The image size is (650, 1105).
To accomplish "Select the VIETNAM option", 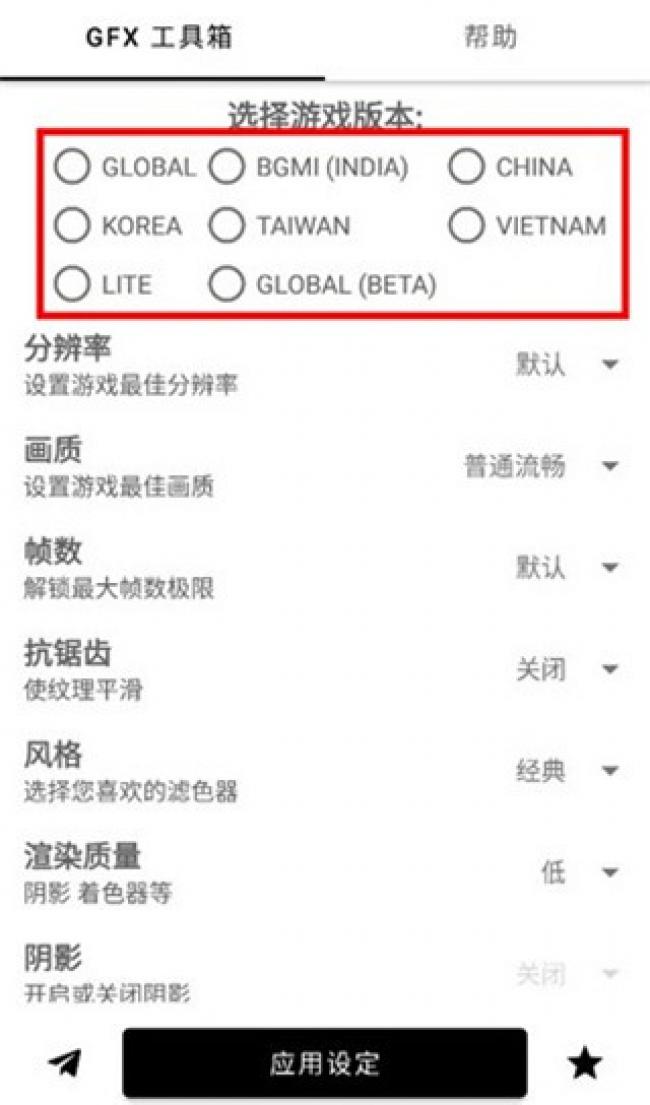I will [466, 226].
